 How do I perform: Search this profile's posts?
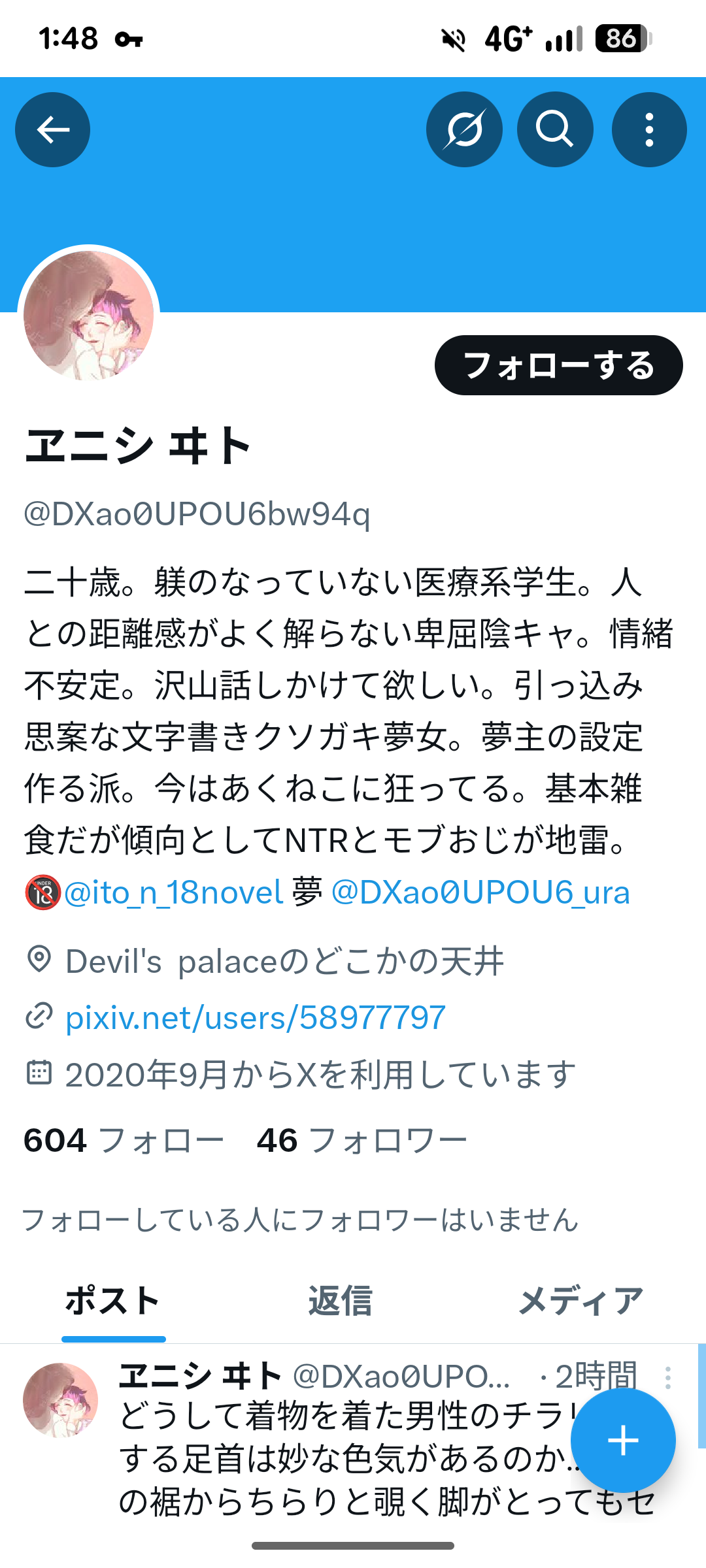[x=555, y=129]
